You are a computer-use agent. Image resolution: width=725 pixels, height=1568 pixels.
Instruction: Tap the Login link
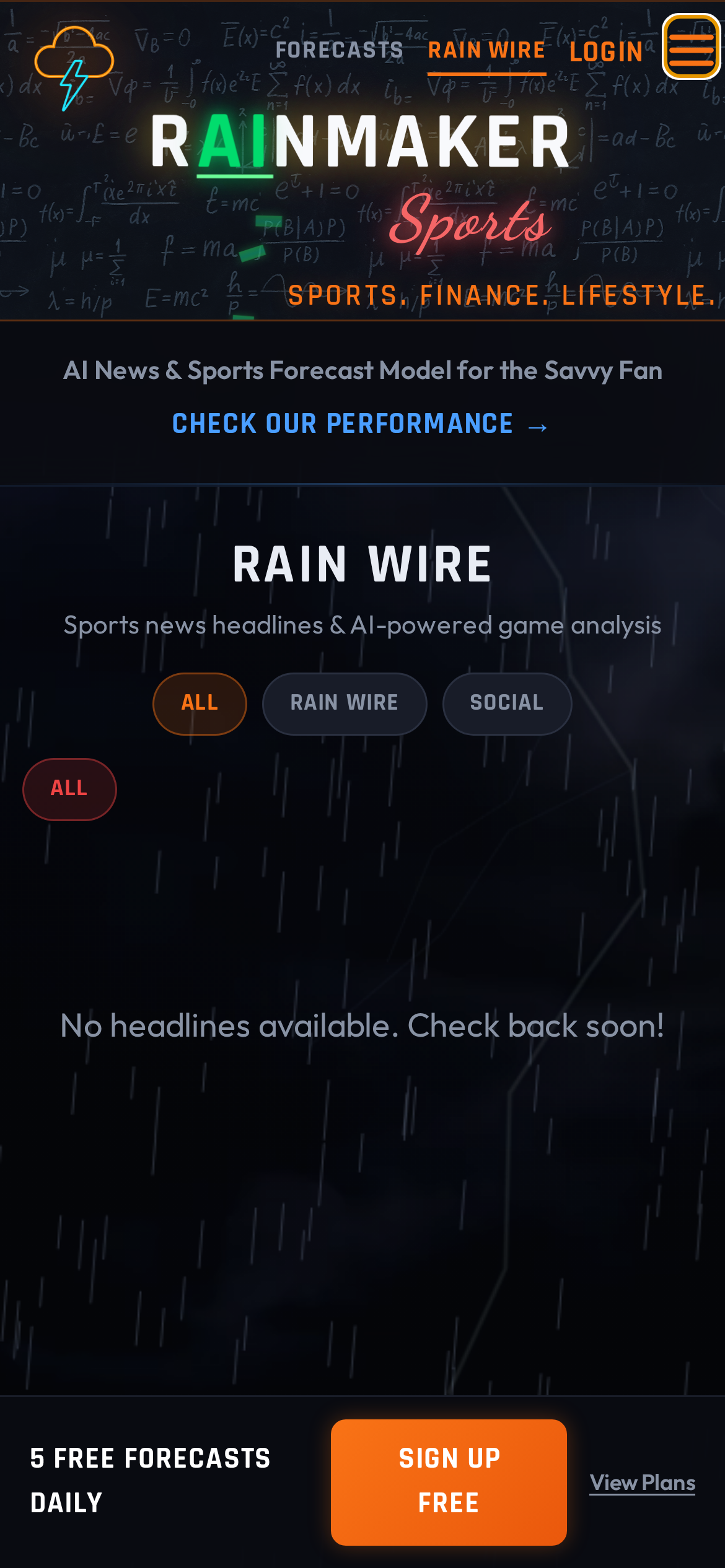coord(606,52)
